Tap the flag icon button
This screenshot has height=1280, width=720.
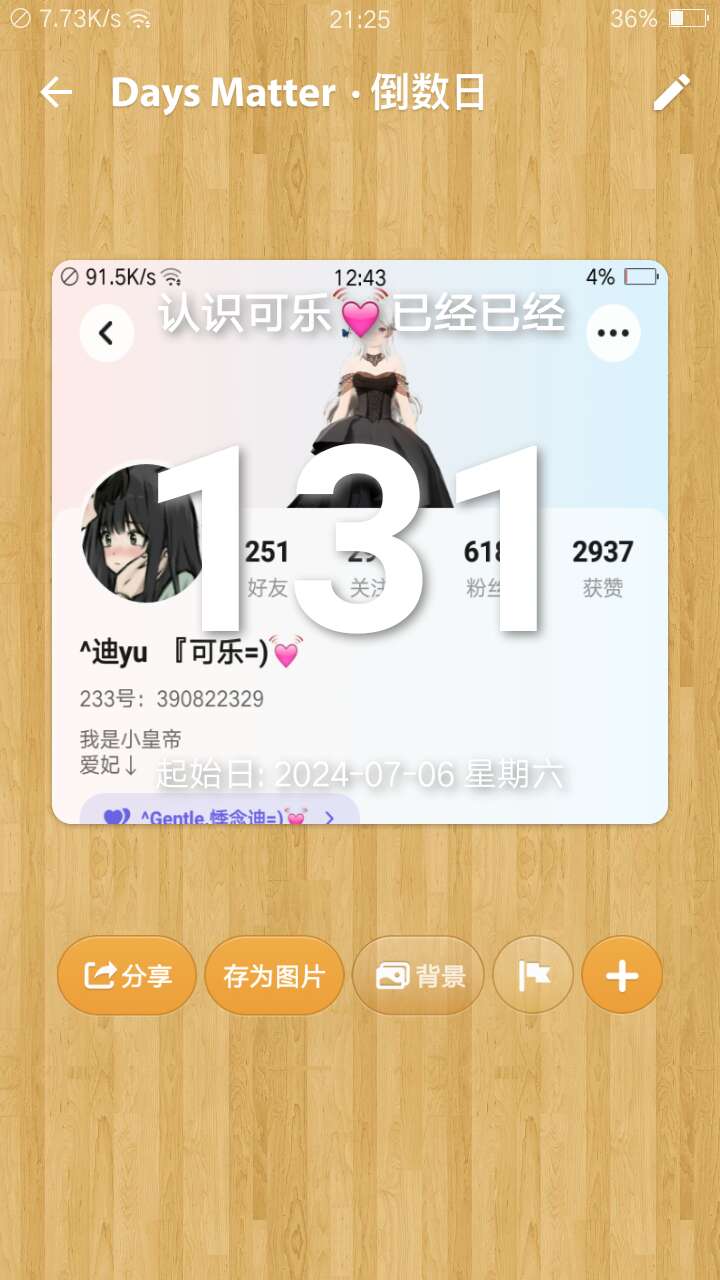[x=534, y=976]
